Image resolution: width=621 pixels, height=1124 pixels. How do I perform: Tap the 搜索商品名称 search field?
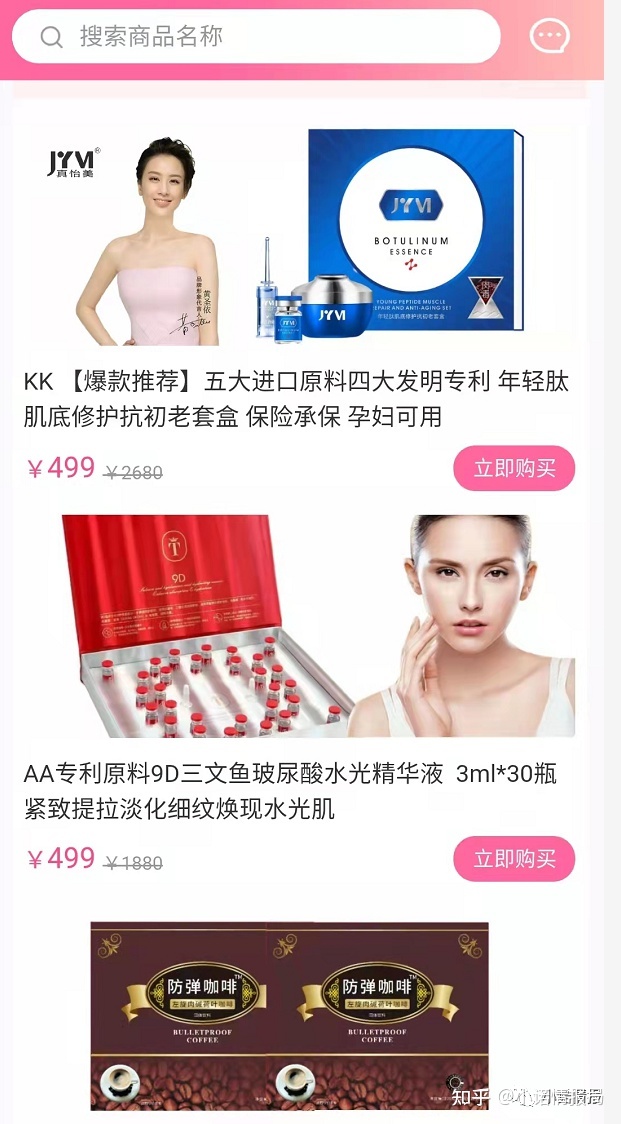[255, 37]
